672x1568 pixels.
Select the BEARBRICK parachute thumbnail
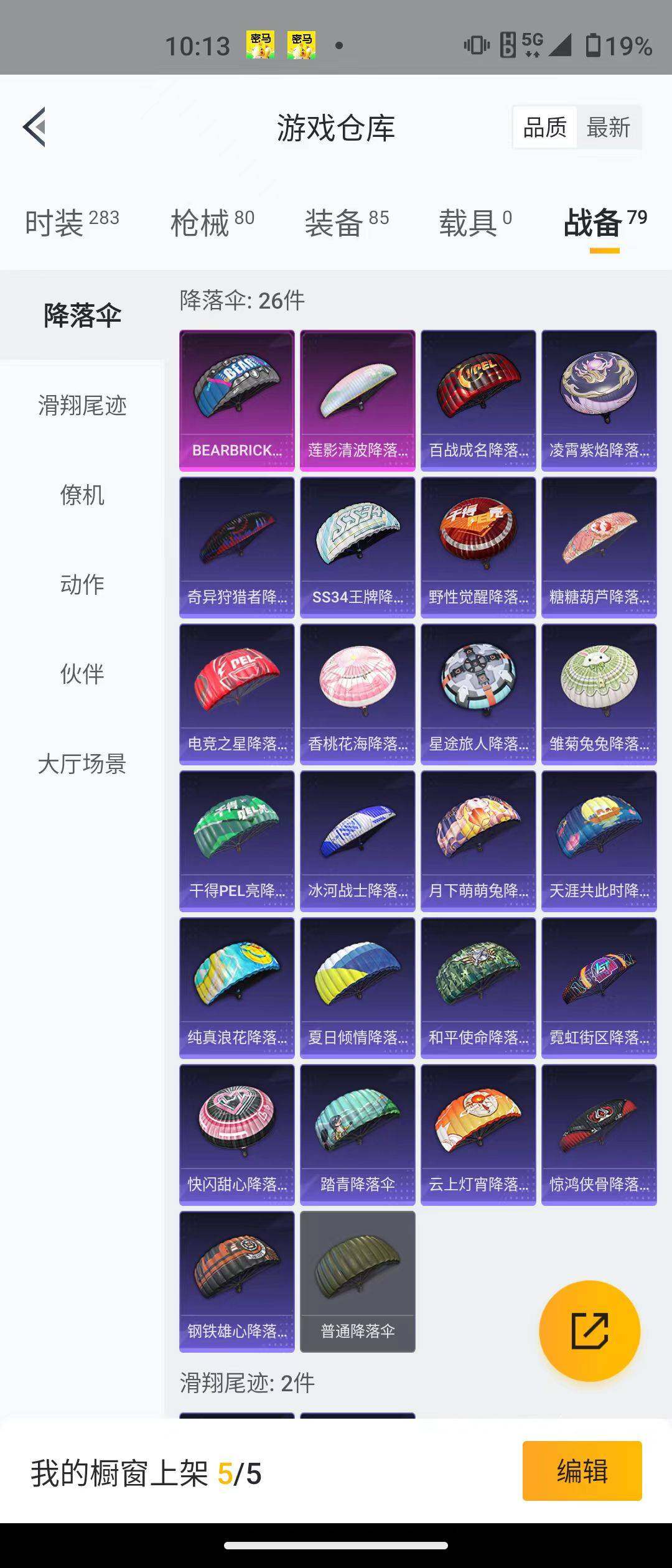click(235, 398)
